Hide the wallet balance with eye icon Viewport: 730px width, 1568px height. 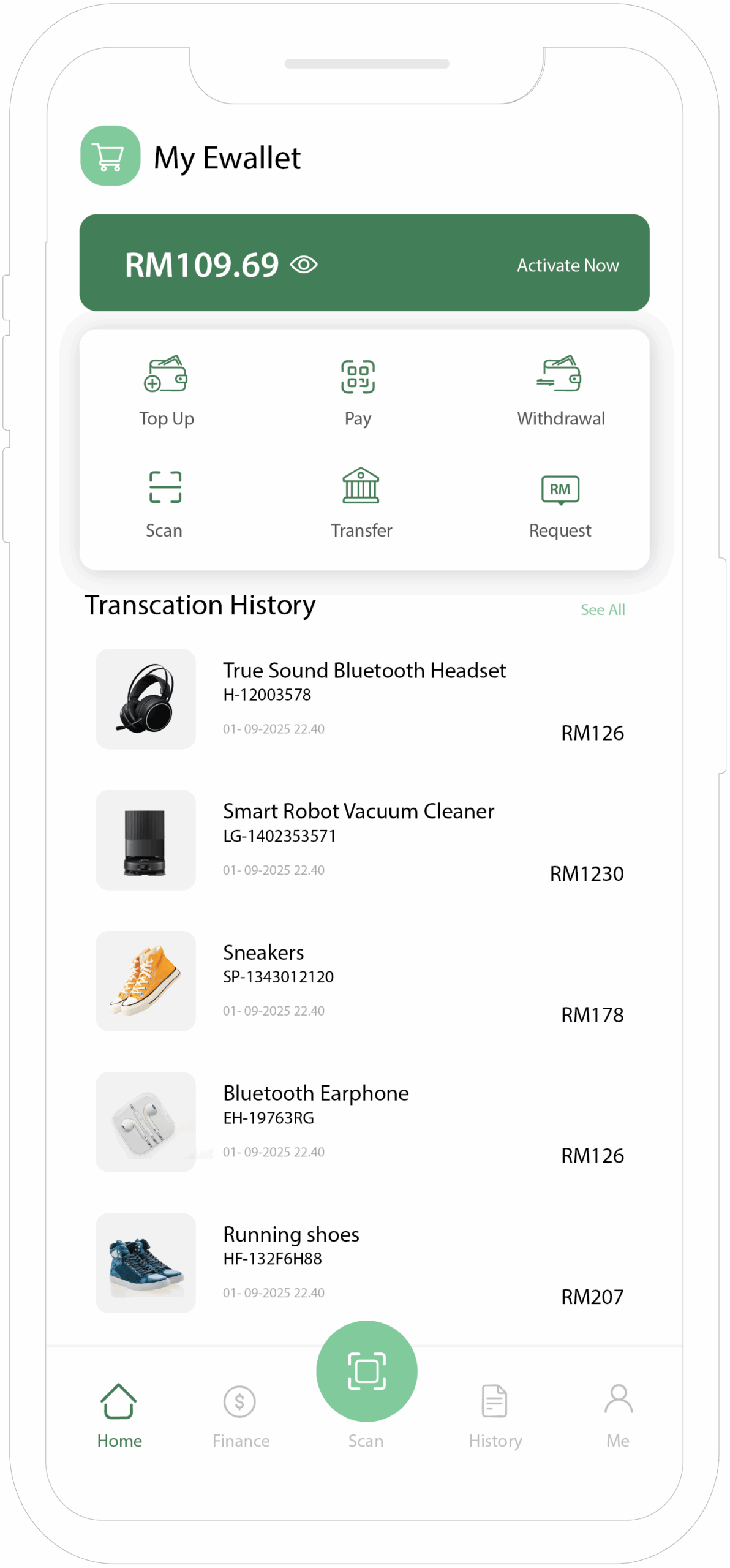pos(304,265)
